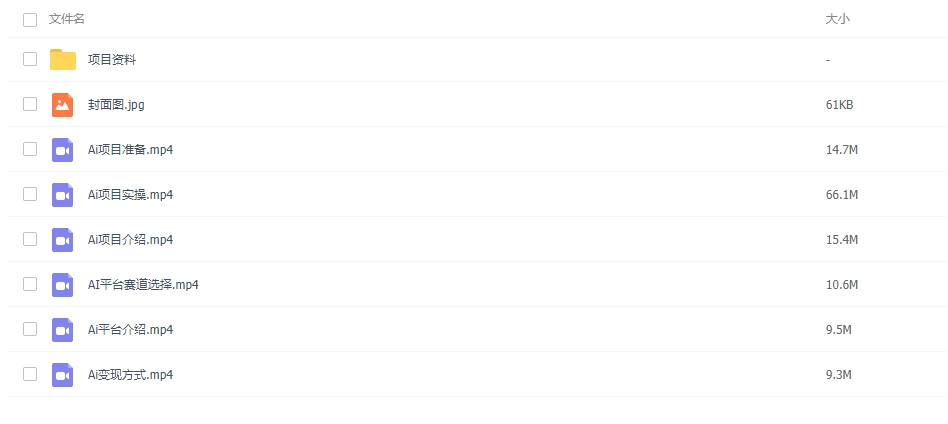Image resolution: width=948 pixels, height=424 pixels.
Task: Open the Ai项目实操.mp4 video
Action: pos(130,195)
